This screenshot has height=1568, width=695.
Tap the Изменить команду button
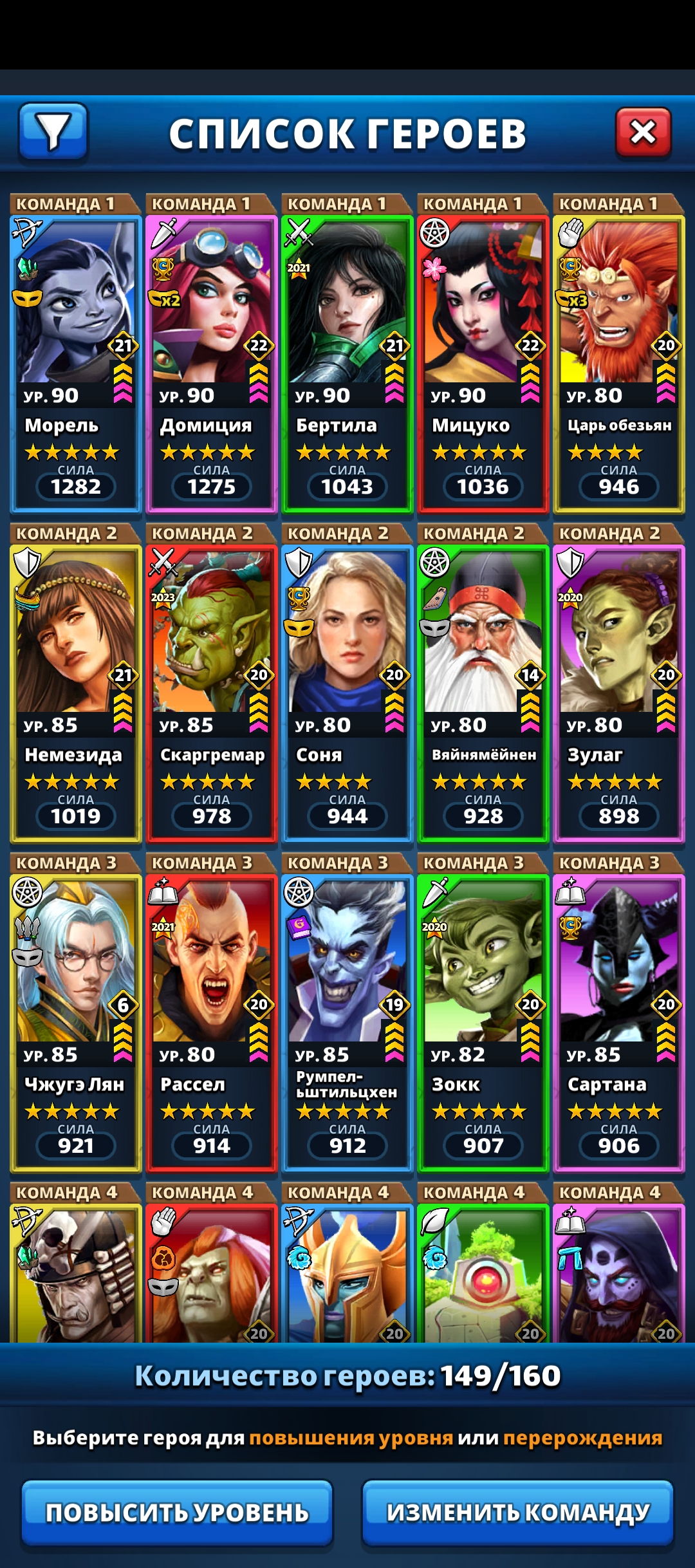518,1513
